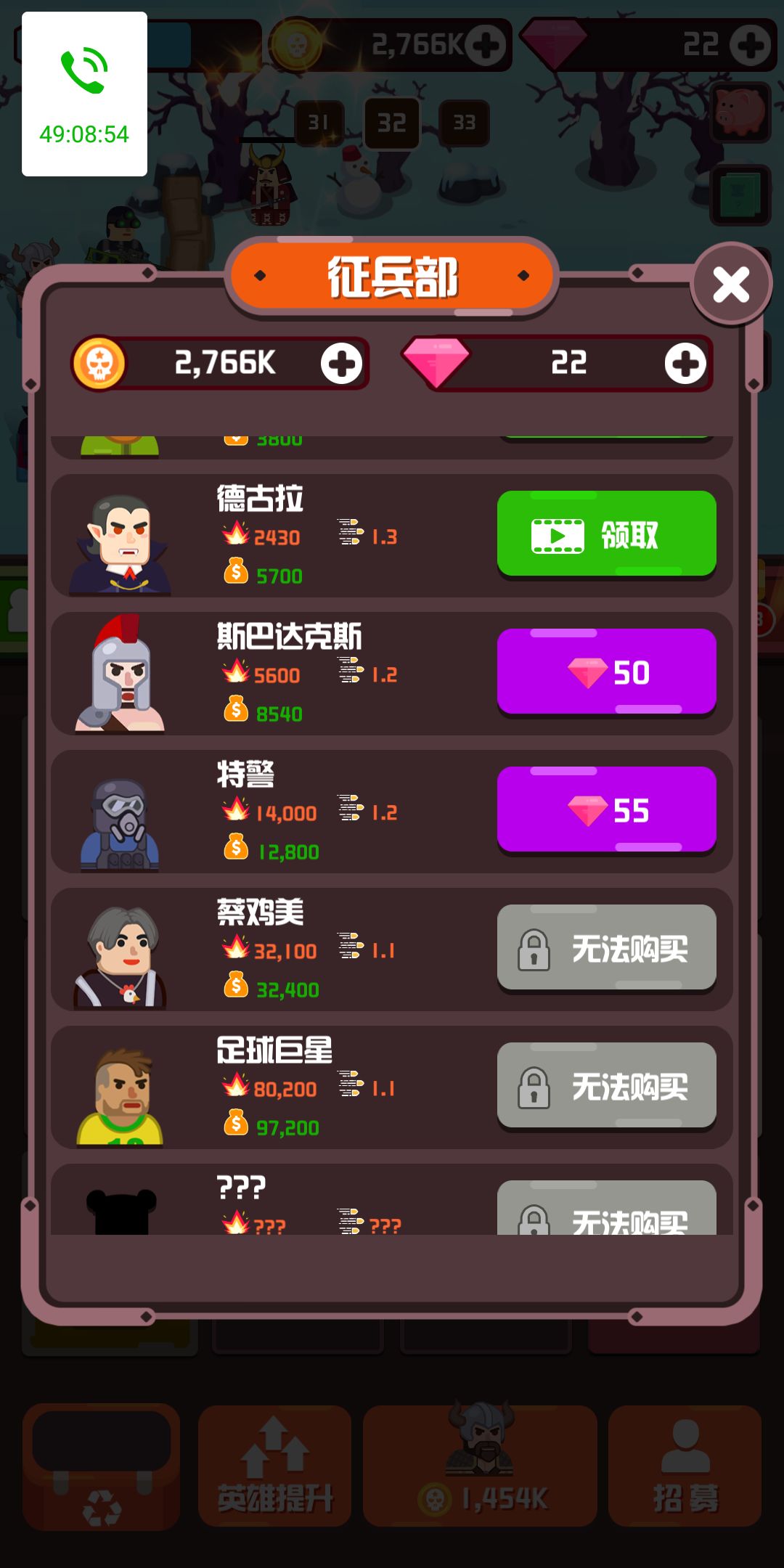
Task: Close the 征兵部 recruitment dialog
Action: [732, 285]
